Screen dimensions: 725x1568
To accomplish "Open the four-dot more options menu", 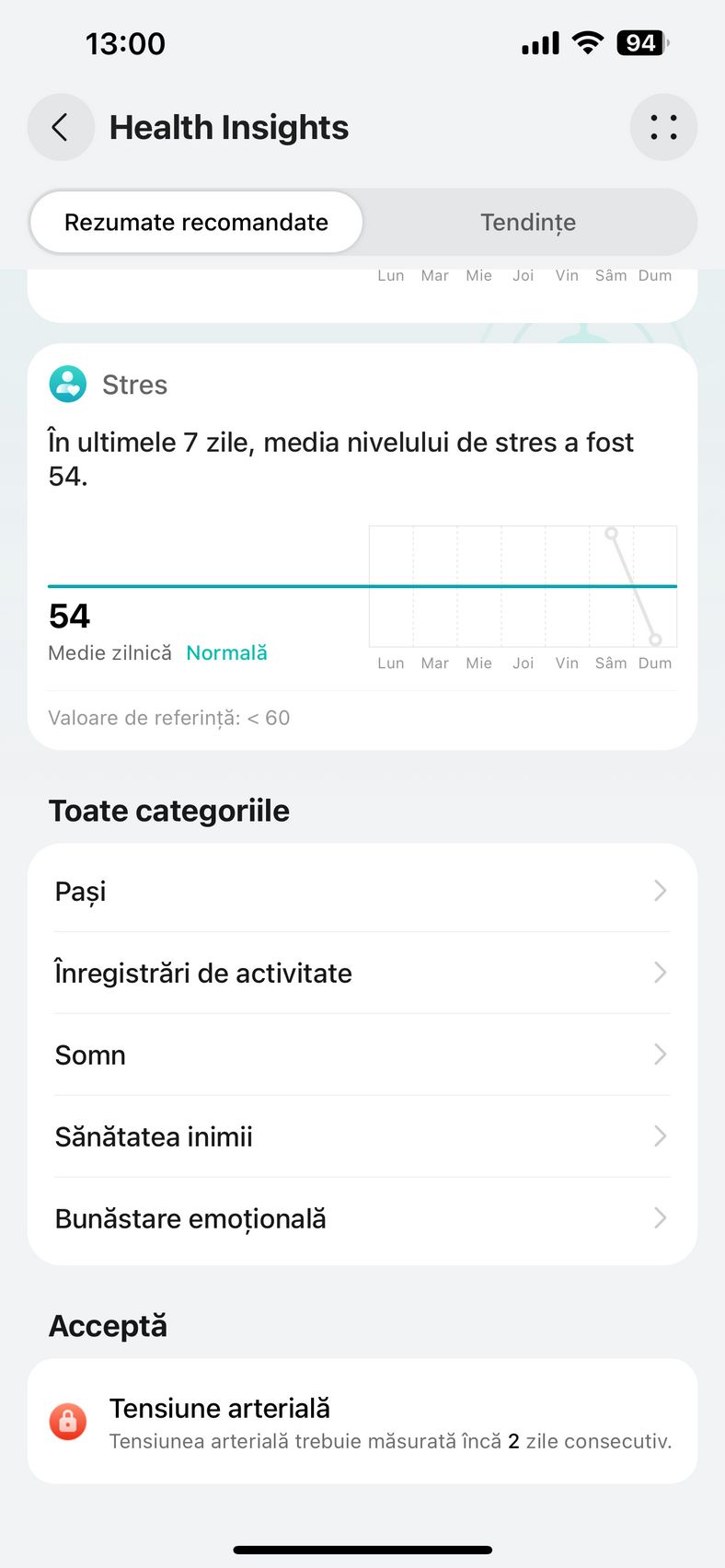I will click(663, 127).
